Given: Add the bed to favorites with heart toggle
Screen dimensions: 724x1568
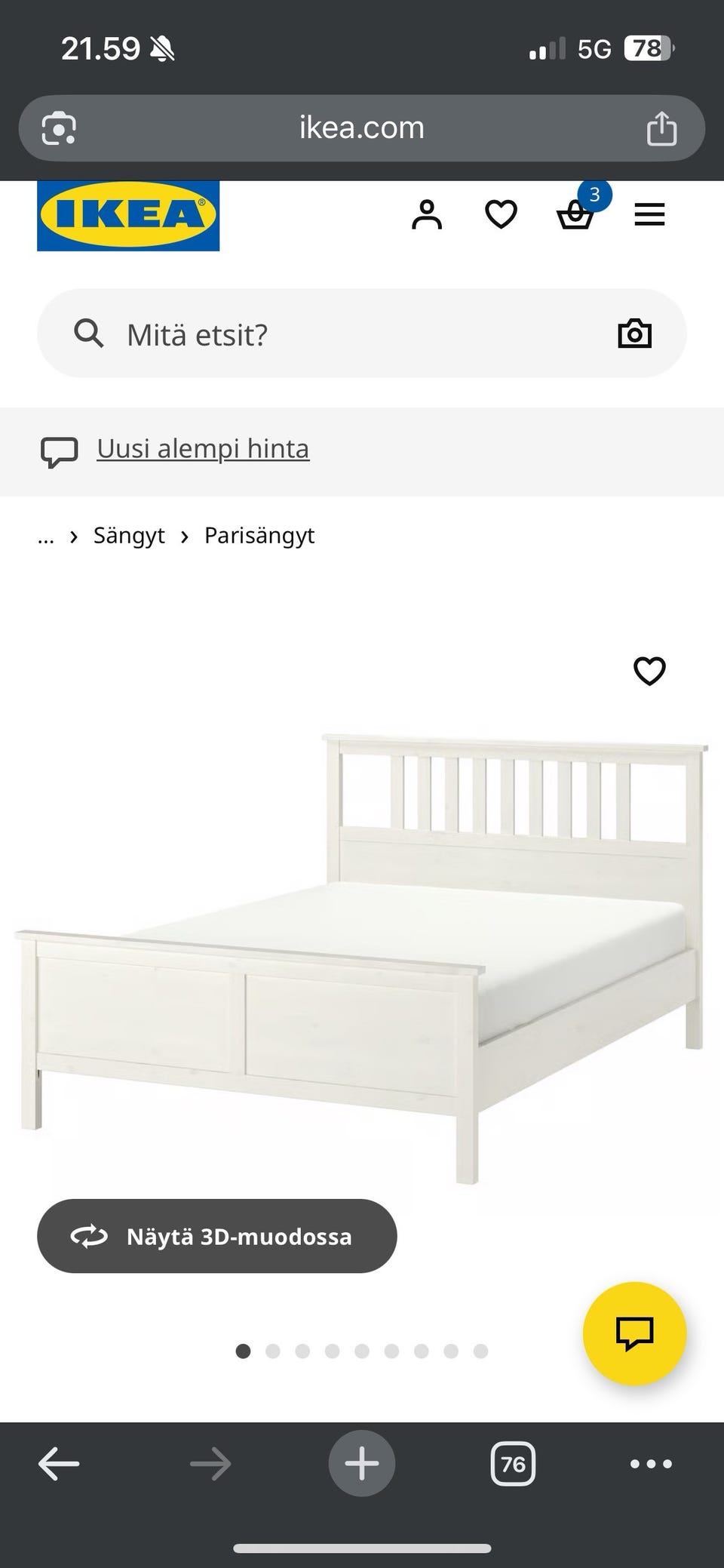Looking at the screenshot, I should tap(649, 670).
